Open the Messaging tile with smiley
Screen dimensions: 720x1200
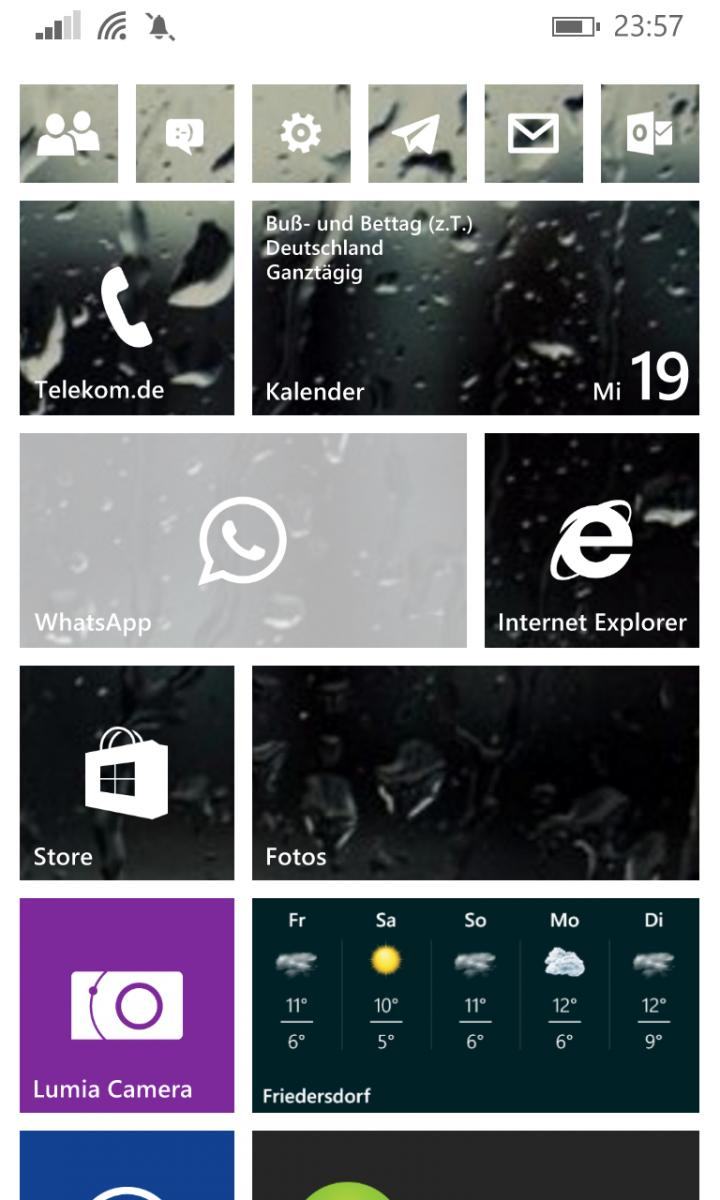[185, 133]
